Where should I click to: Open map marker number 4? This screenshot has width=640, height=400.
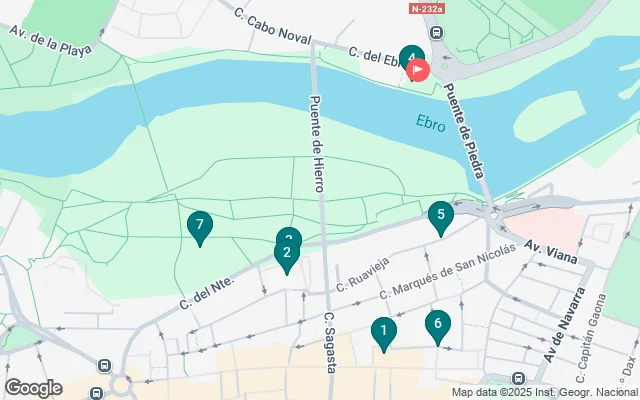(x=409, y=58)
